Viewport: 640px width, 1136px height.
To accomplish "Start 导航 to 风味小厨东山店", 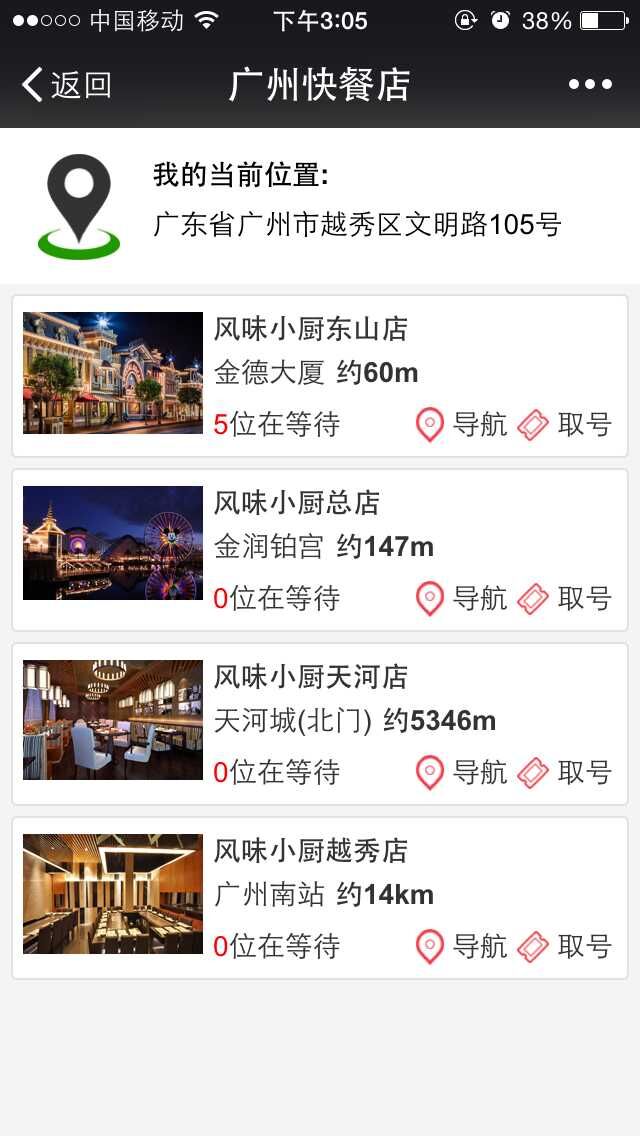I will point(462,425).
